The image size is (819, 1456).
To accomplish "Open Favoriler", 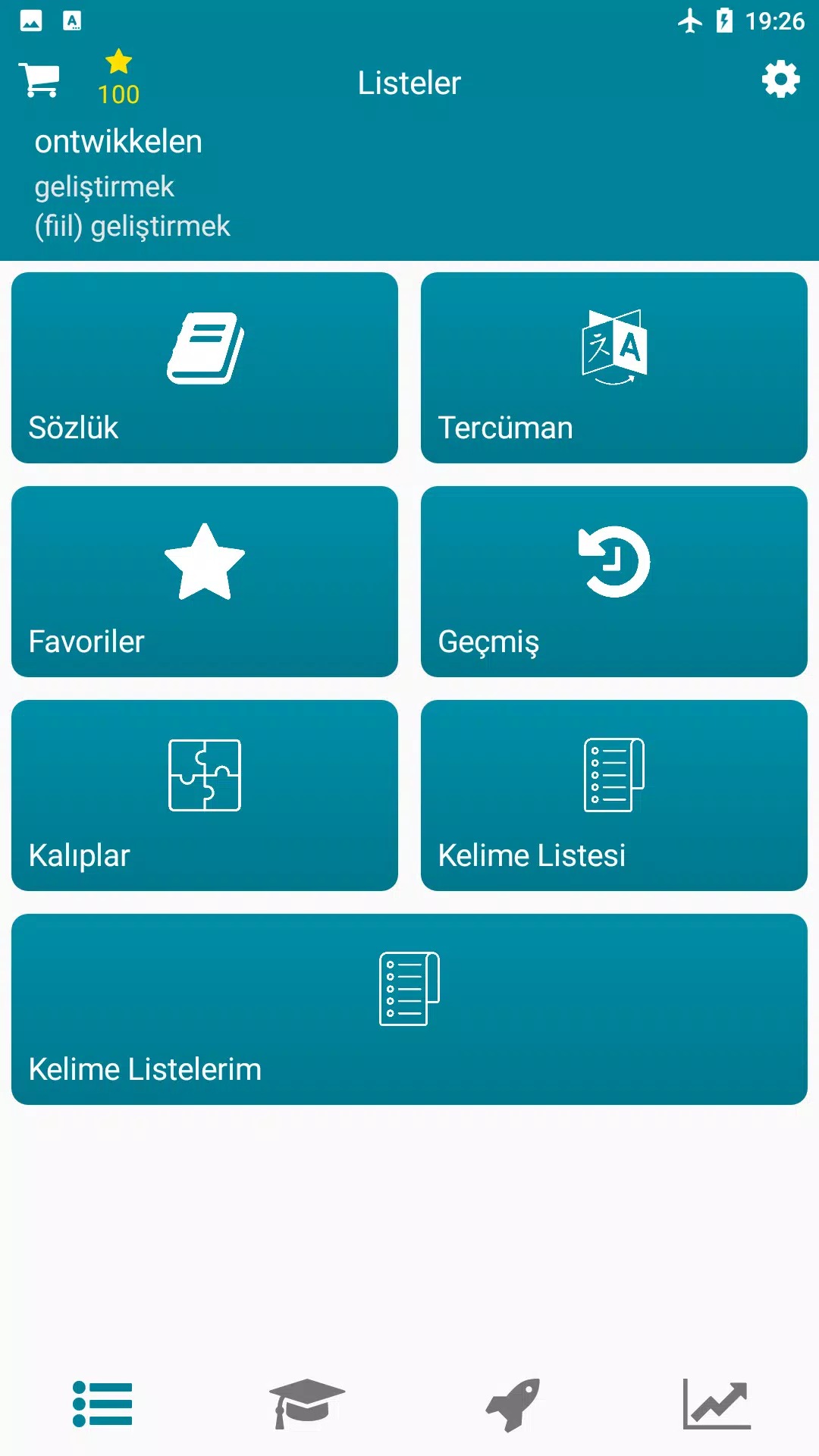I will (x=205, y=582).
